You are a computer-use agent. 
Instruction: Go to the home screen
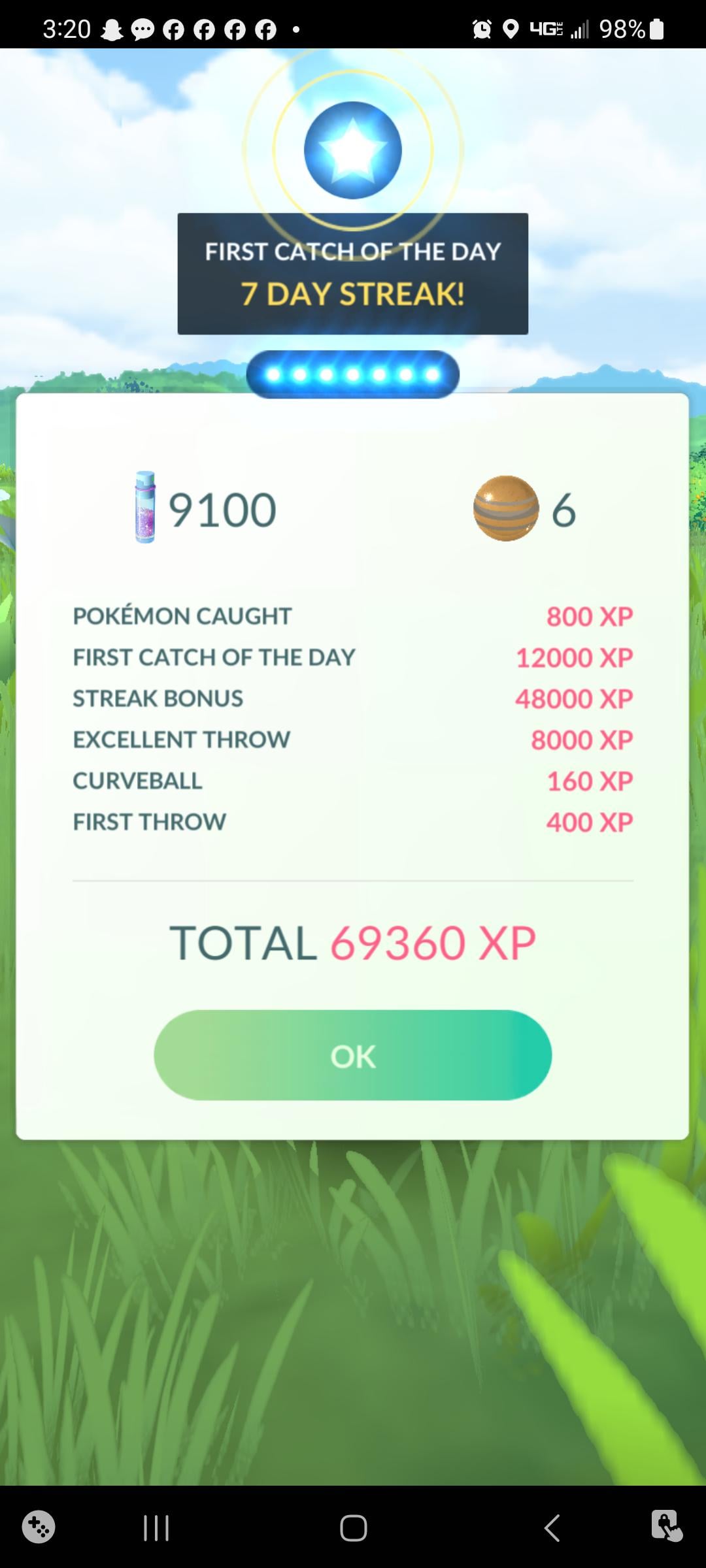coord(353,1527)
